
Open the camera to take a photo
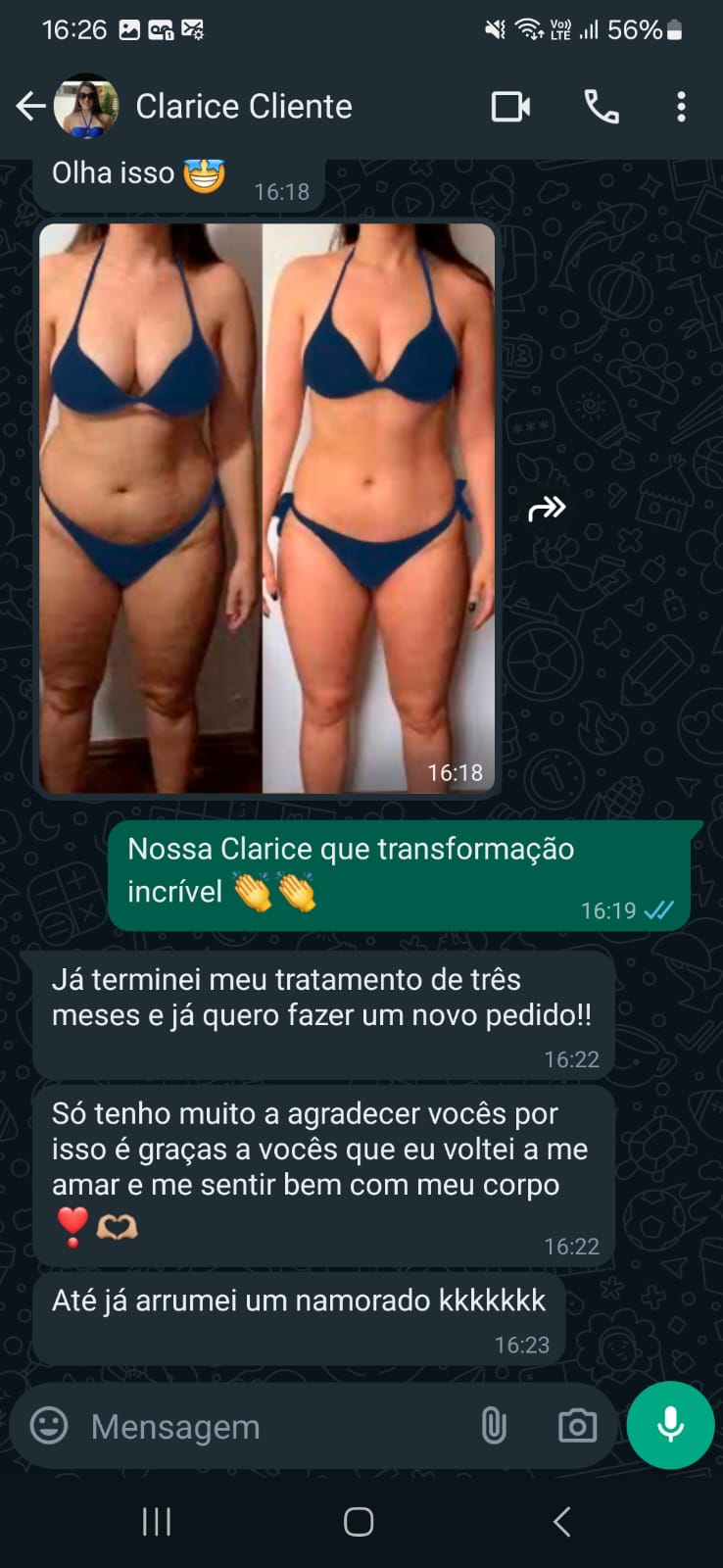pos(577,1426)
